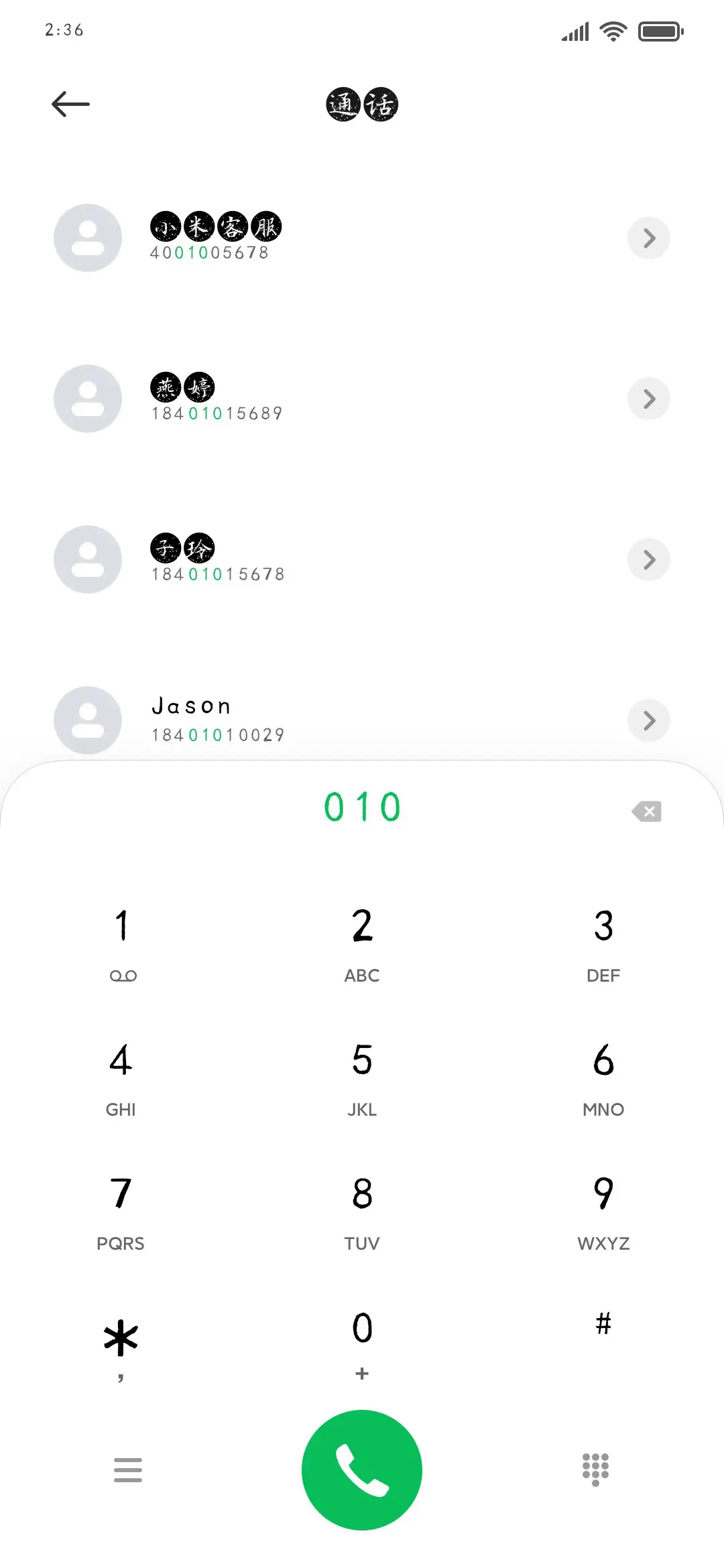The height and width of the screenshot is (1568, 724).
Task: Dial digit 3 DEF
Action: [x=603, y=941]
